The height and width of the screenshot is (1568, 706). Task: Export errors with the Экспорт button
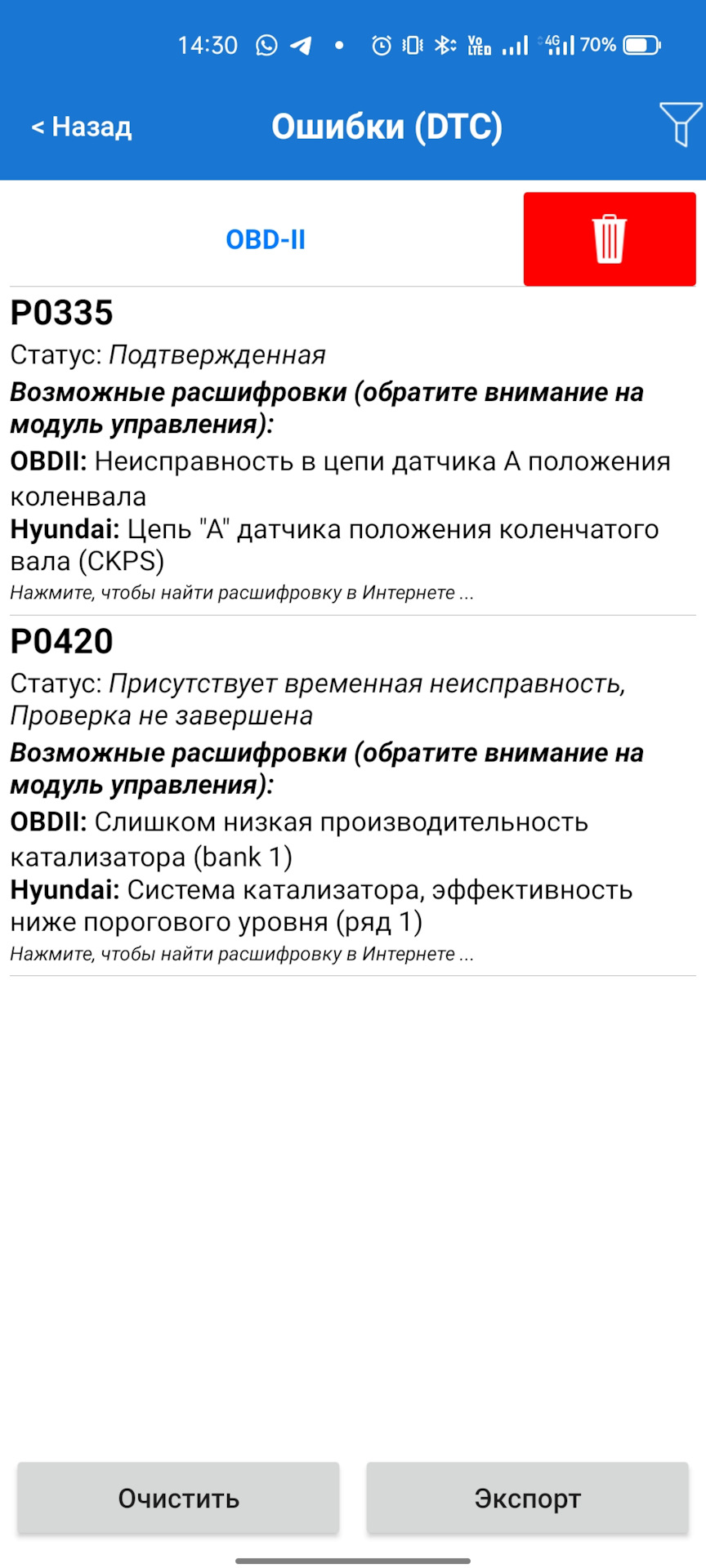(x=528, y=1498)
